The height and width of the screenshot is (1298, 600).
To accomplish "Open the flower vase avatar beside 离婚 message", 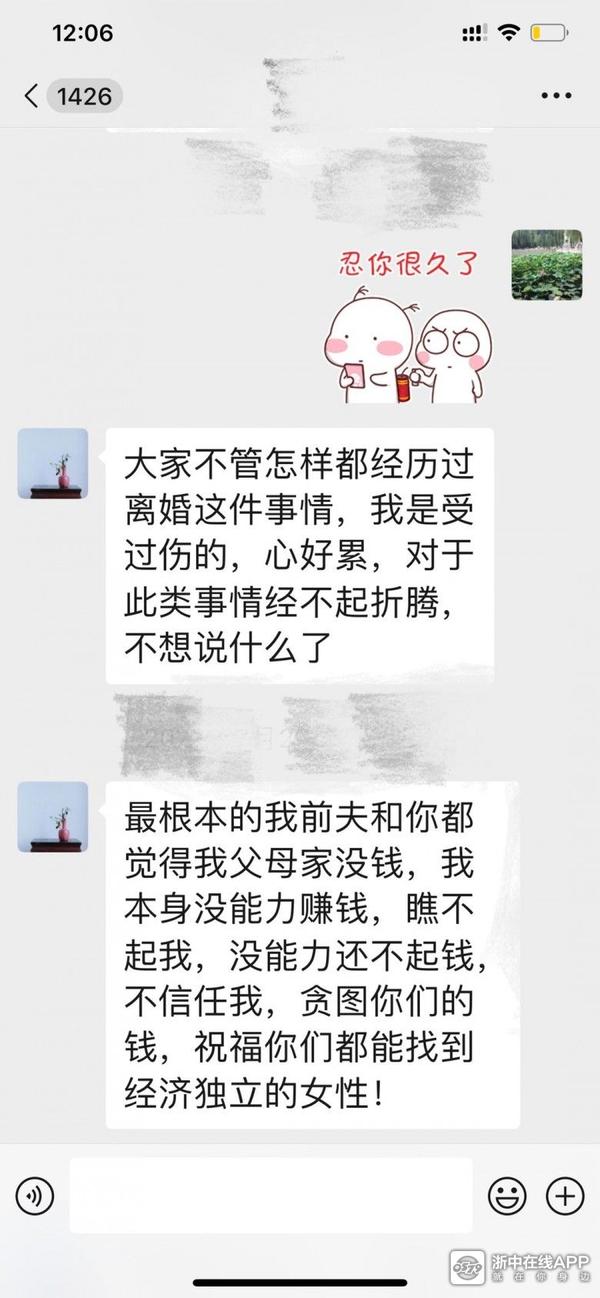I will click(53, 463).
